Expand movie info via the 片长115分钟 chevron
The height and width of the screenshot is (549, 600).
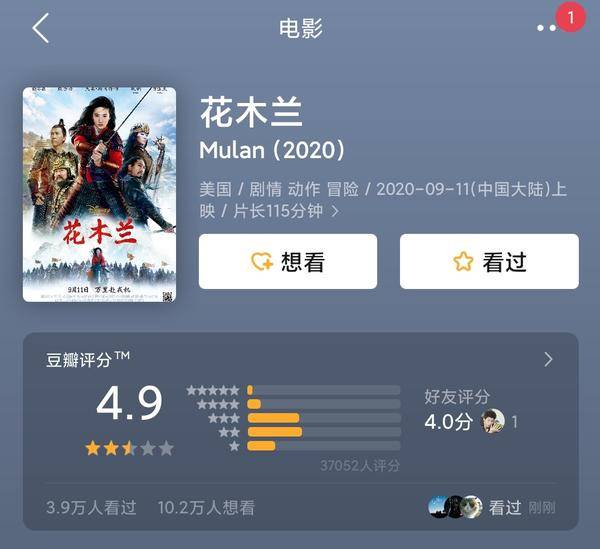(x=335, y=212)
